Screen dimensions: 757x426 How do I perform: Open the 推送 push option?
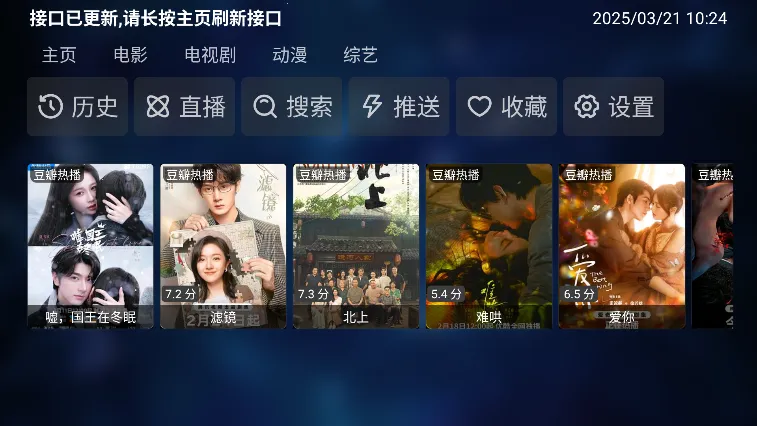(399, 107)
